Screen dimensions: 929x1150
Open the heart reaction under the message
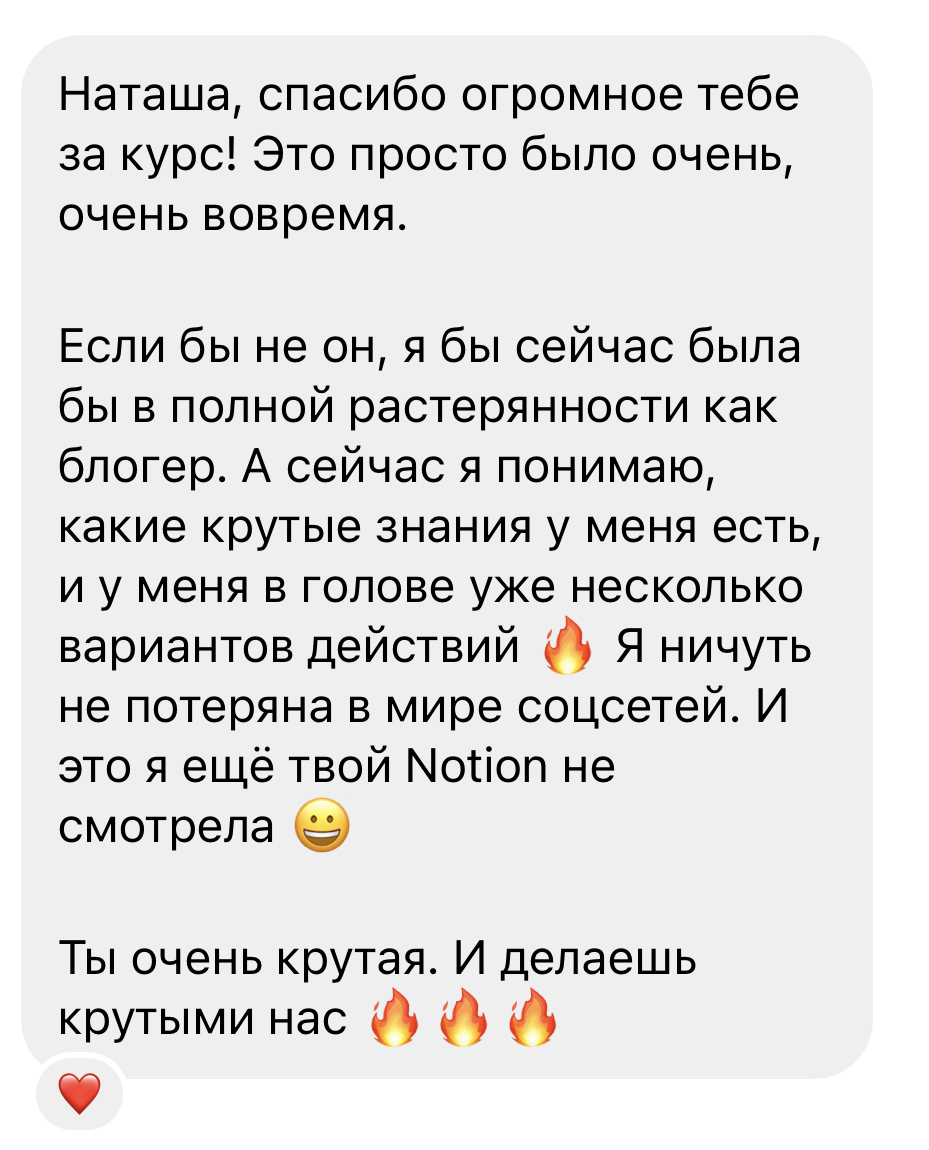pyautogui.click(x=79, y=1093)
